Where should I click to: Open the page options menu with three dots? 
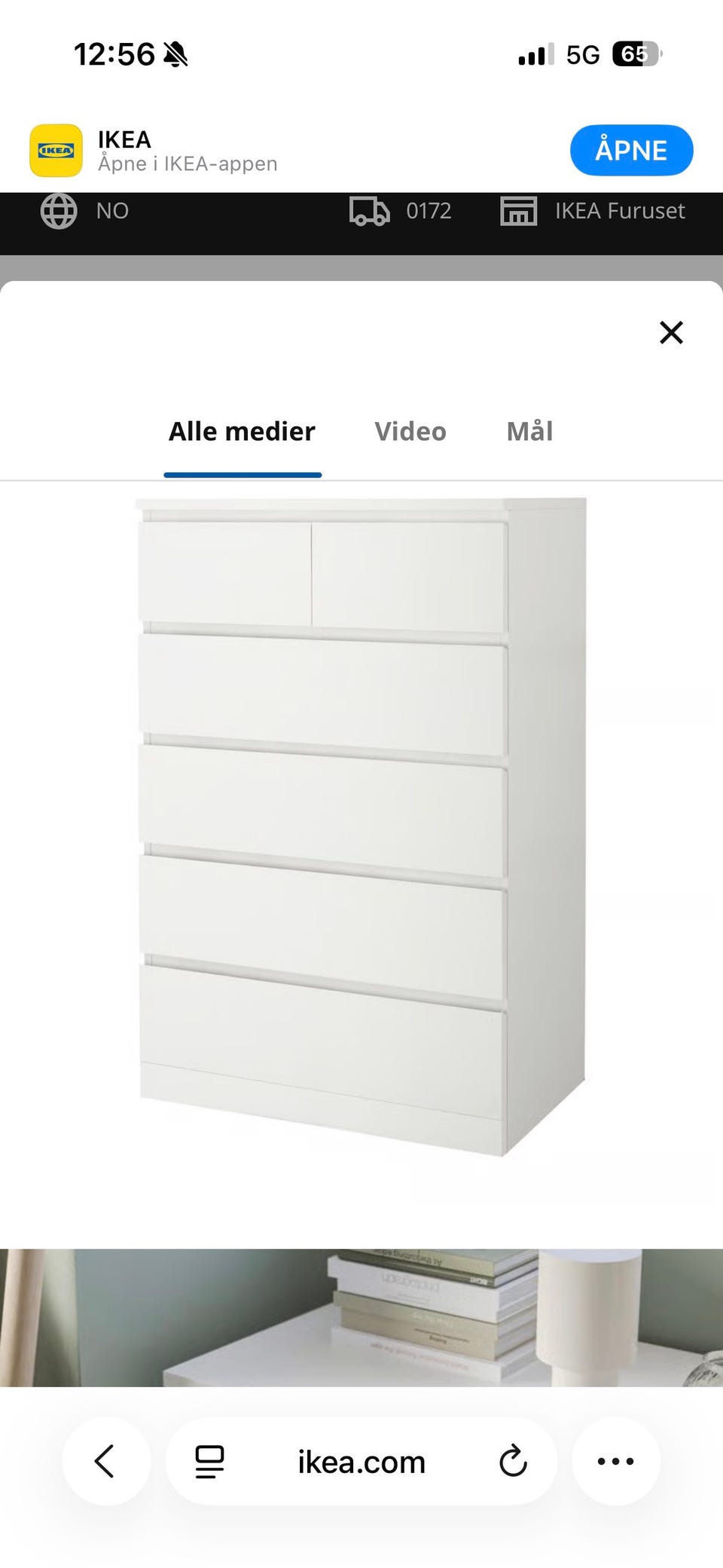tap(615, 1461)
